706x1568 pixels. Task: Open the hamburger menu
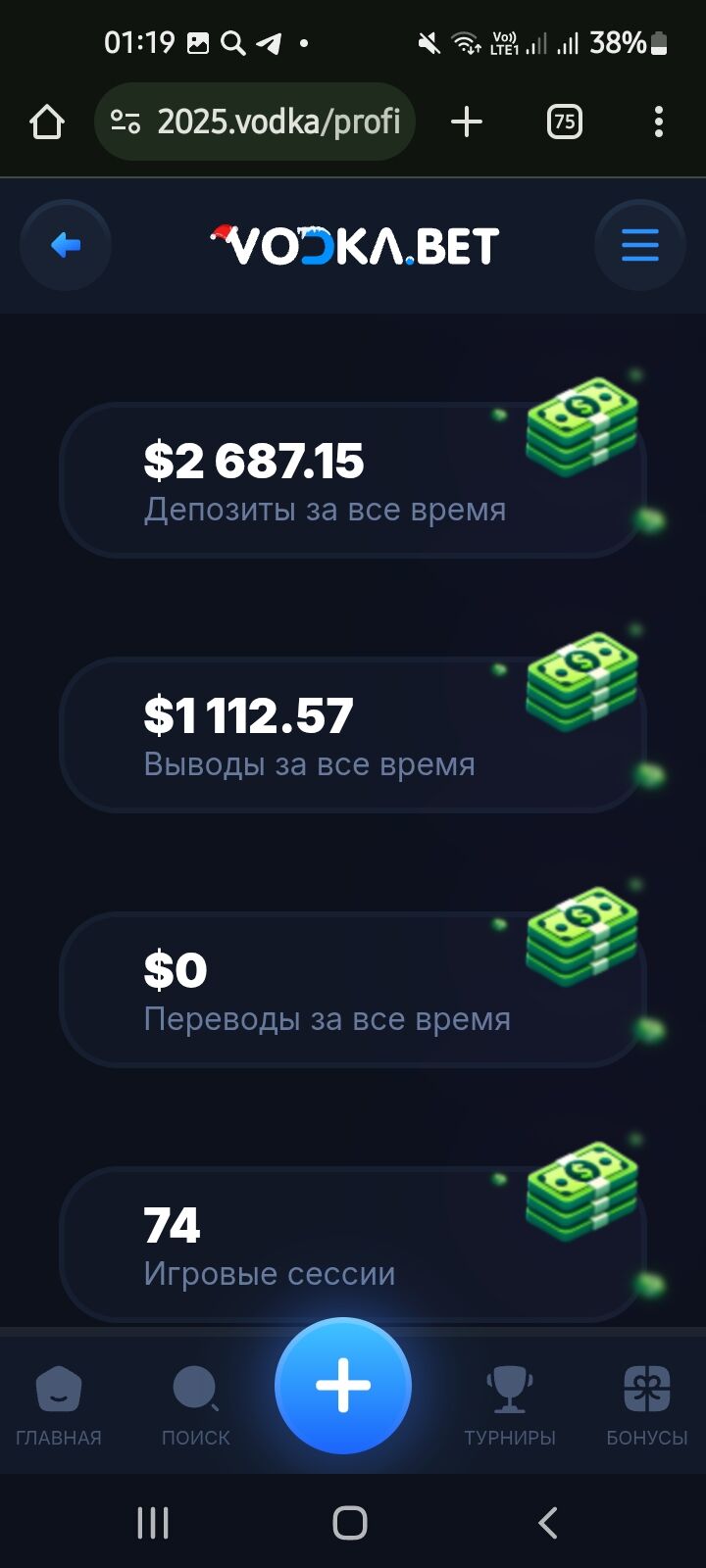click(639, 245)
